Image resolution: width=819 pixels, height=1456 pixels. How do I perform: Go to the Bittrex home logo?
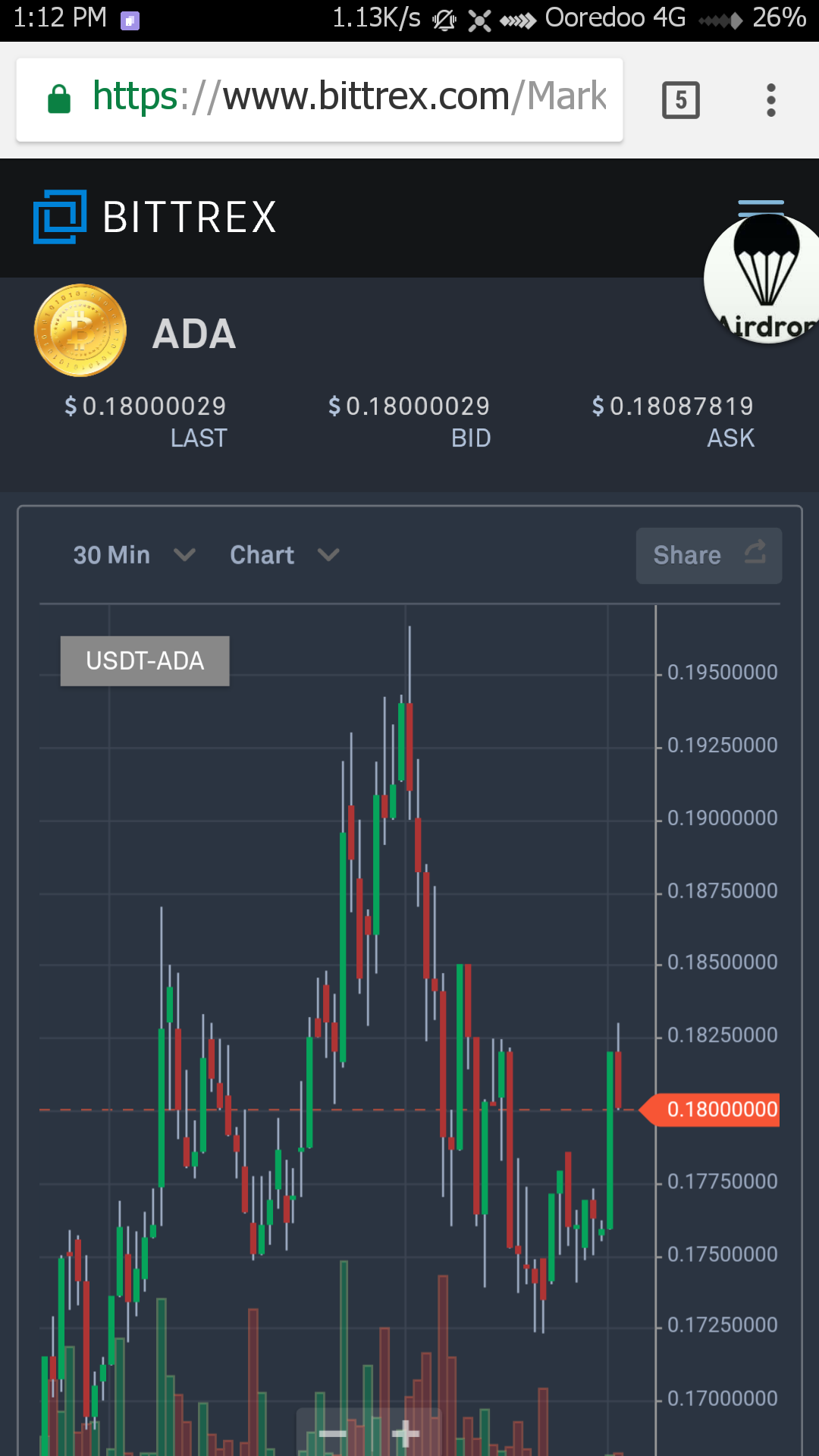click(x=155, y=217)
